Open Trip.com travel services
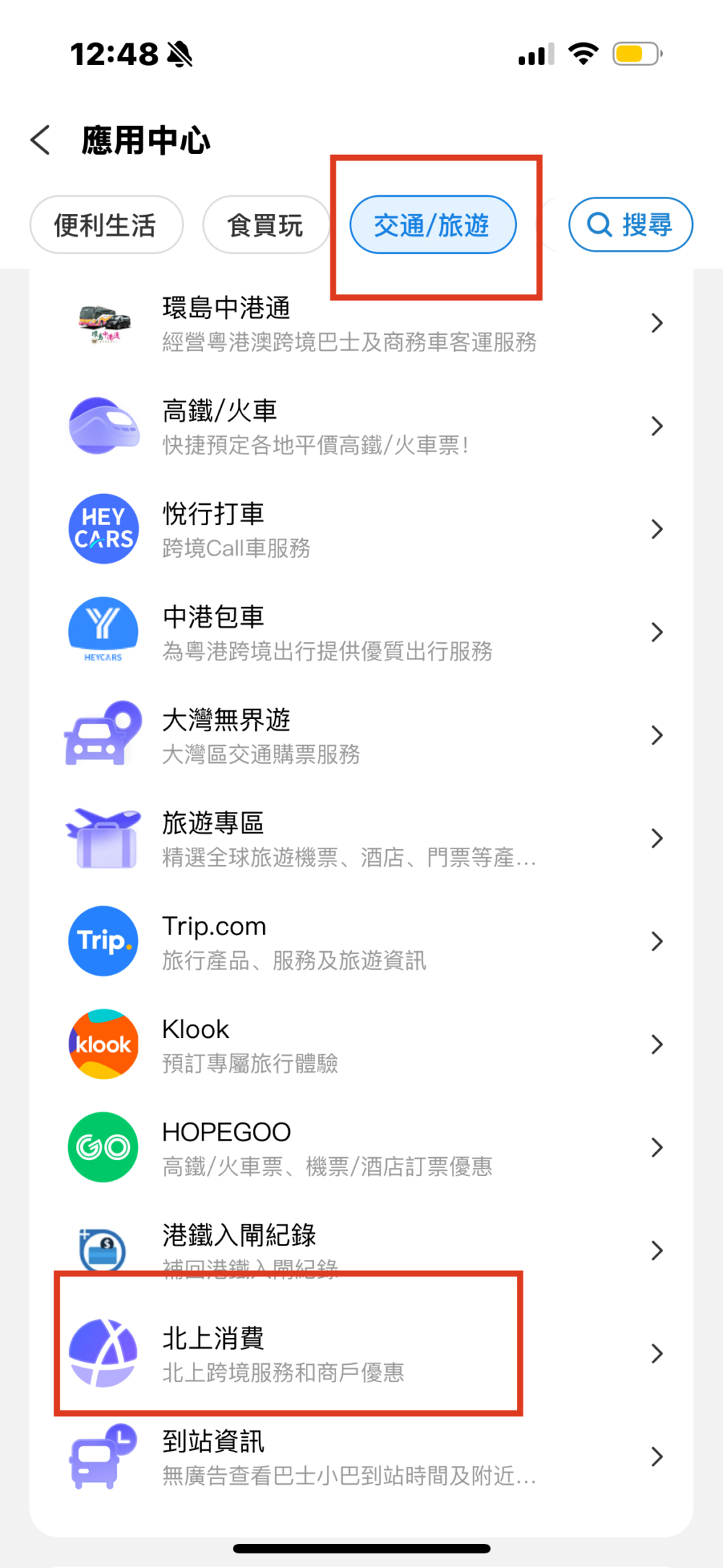 tap(361, 942)
